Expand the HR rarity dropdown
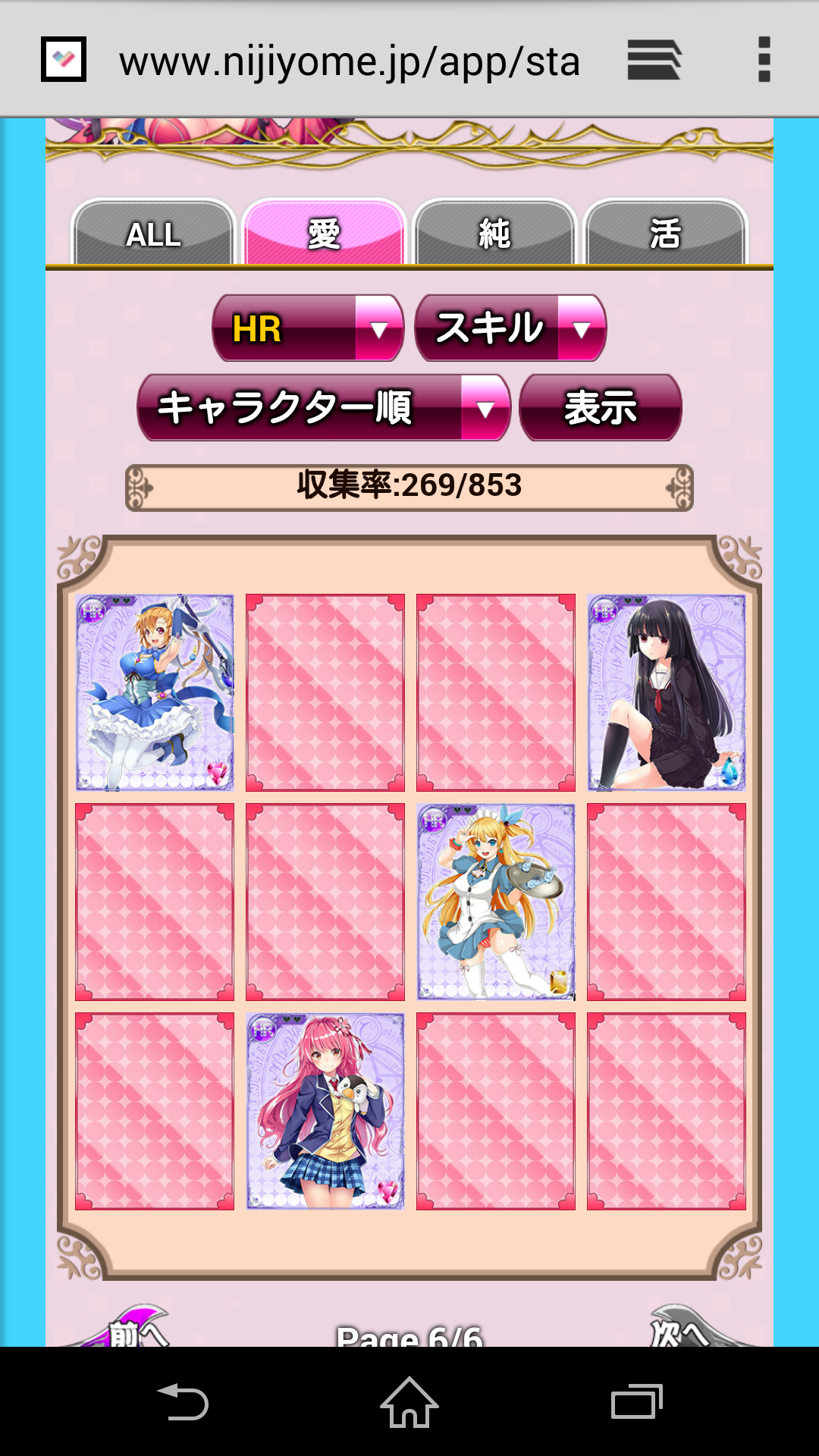The height and width of the screenshot is (1456, 819). coord(307,328)
